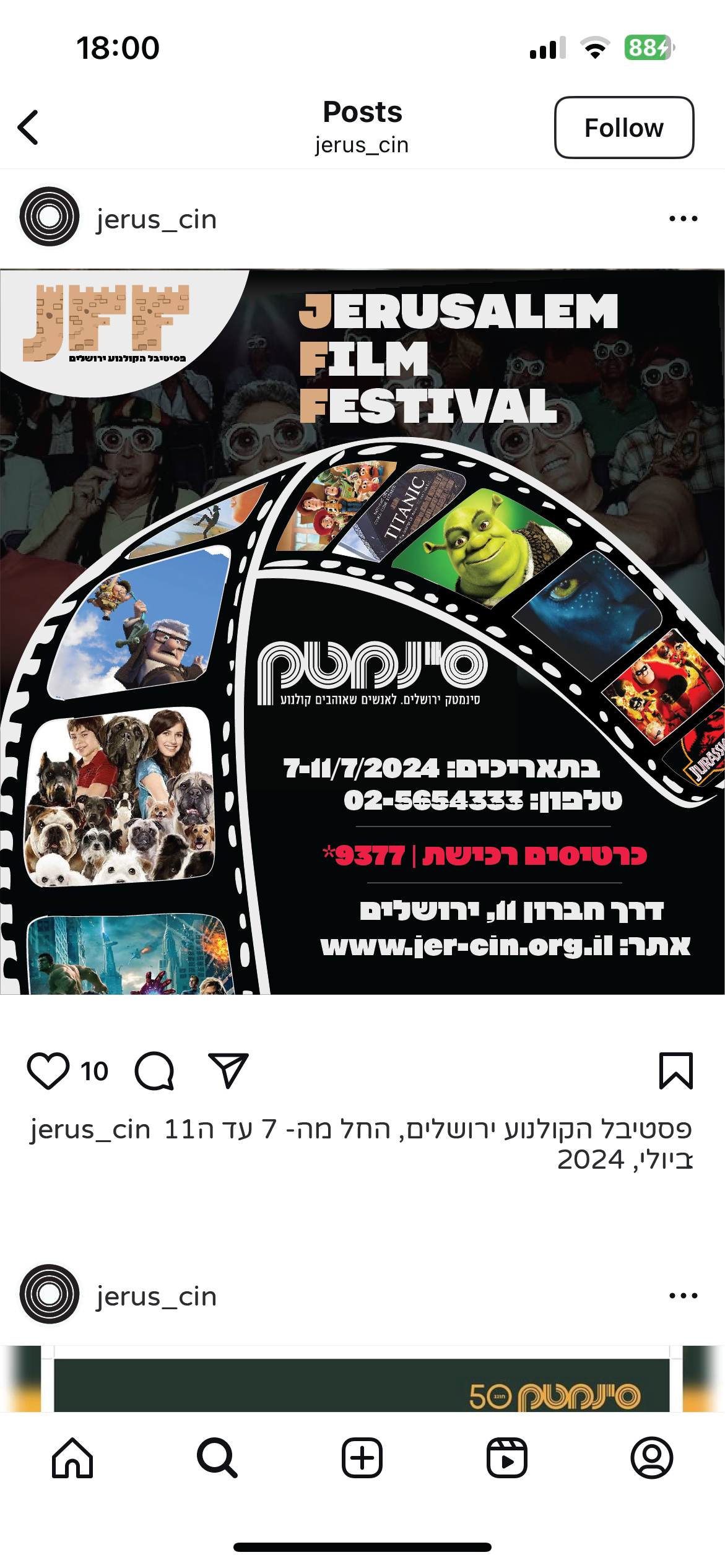Switch to the Reels tab
This screenshot has width=725, height=1568.
point(507,1457)
